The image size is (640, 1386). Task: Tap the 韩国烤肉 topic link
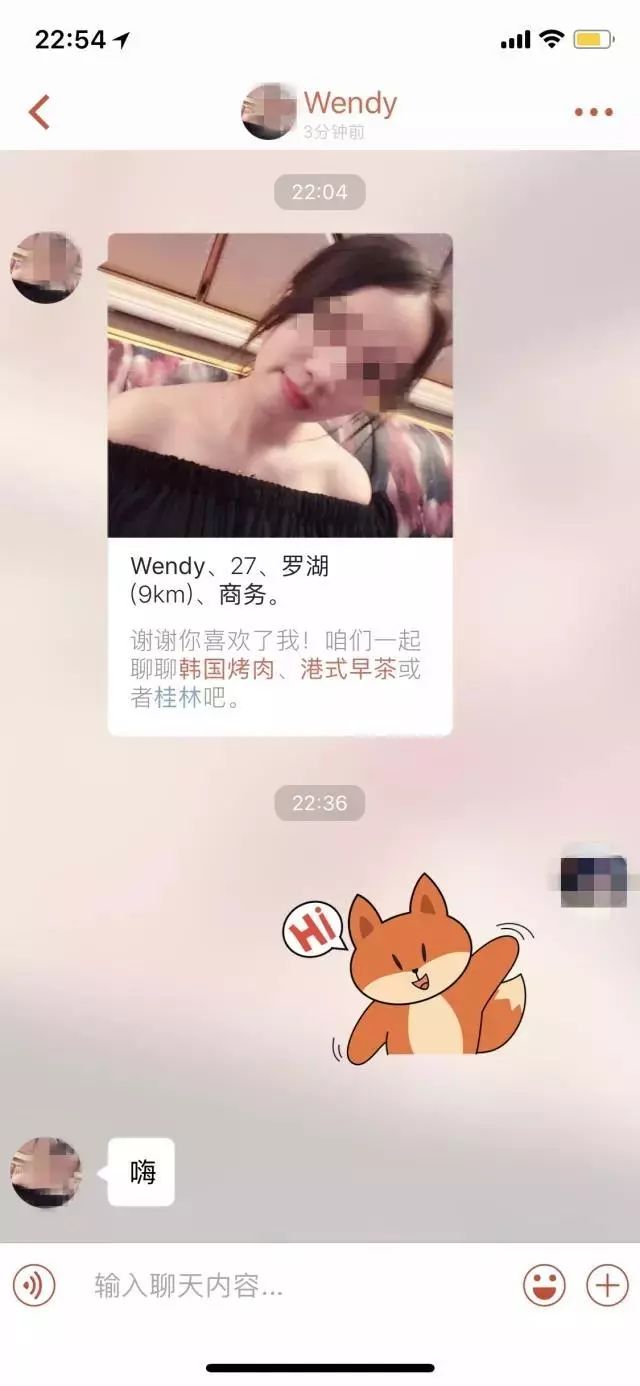[x=226, y=670]
